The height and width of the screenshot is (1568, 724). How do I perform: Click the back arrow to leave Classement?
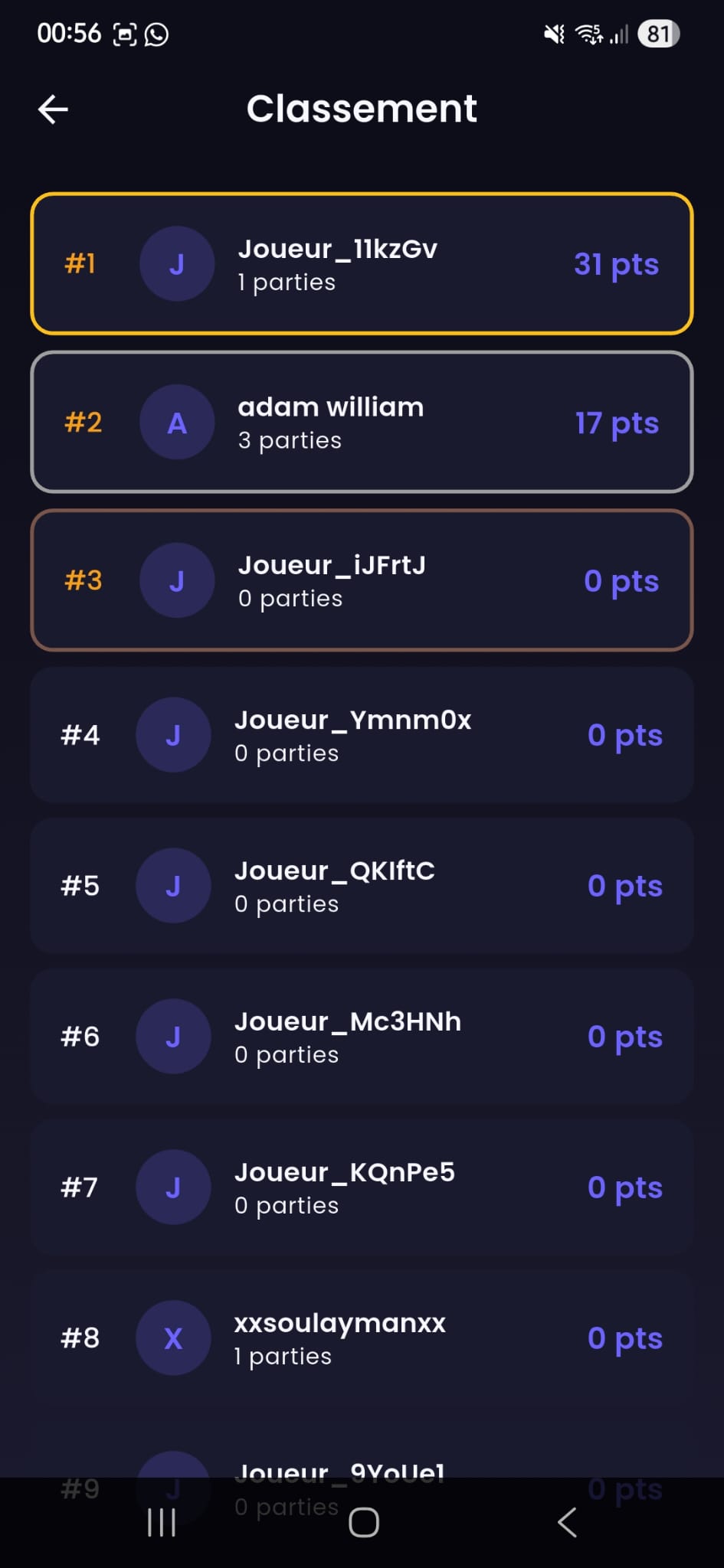coord(53,109)
